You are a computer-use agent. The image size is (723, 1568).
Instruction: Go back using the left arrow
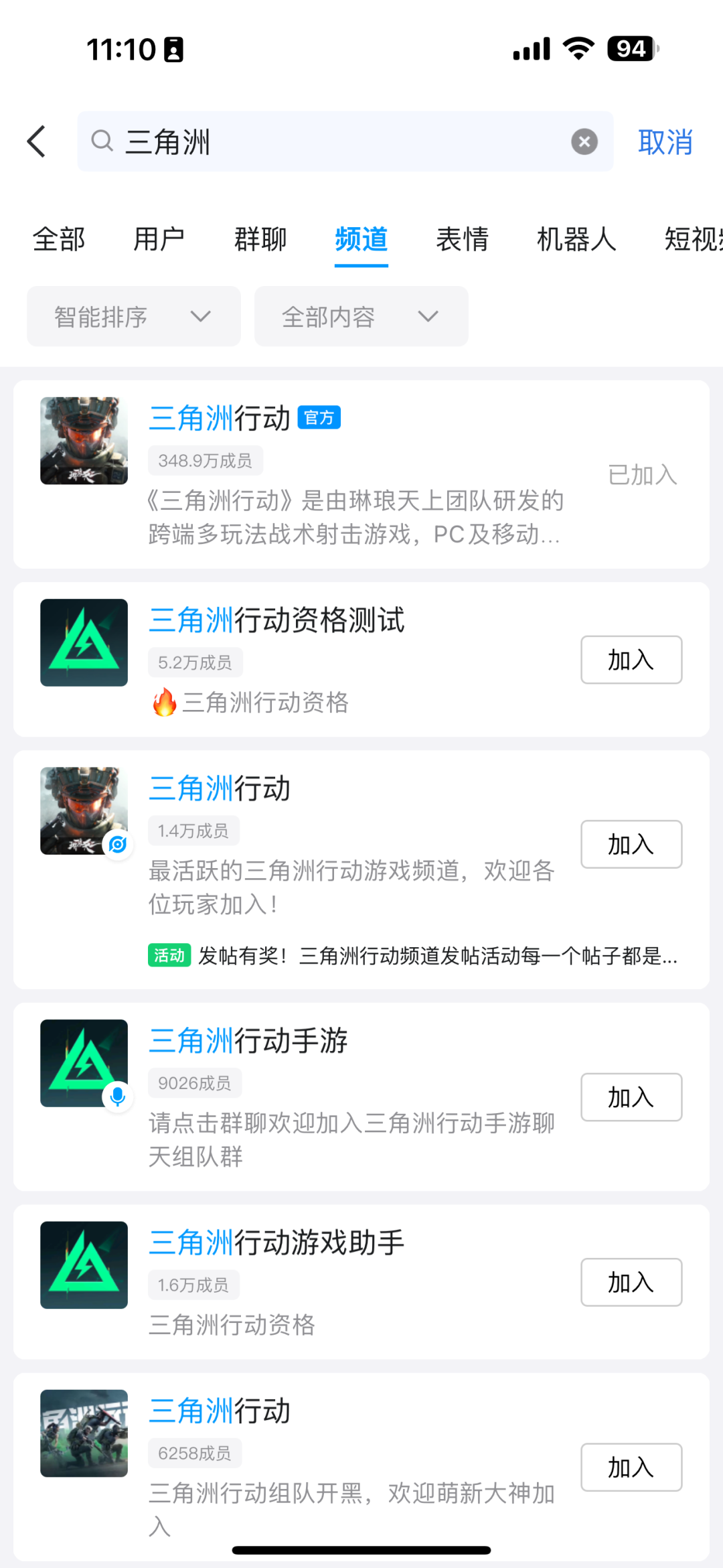pyautogui.click(x=37, y=141)
